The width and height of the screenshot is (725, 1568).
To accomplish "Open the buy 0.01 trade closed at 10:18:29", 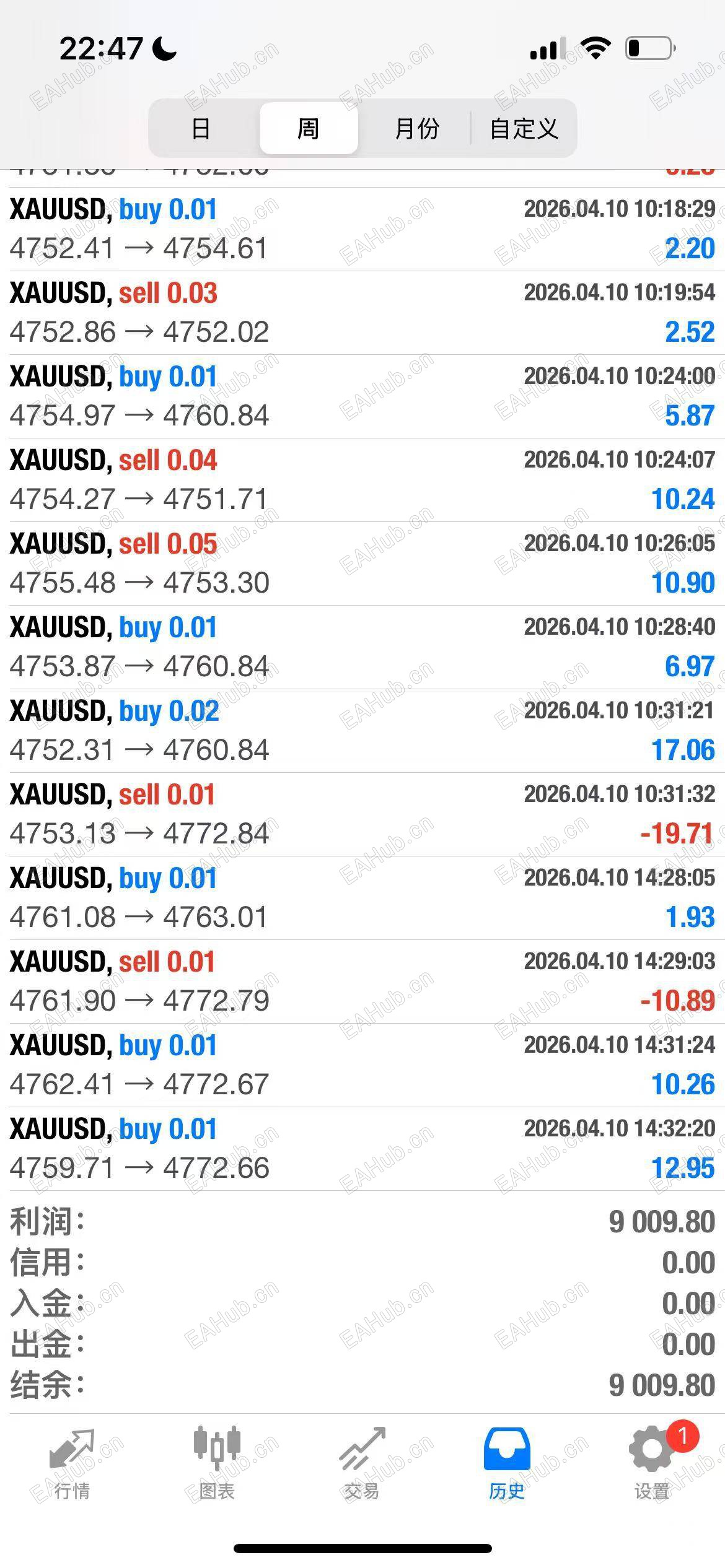I will pos(362,229).
